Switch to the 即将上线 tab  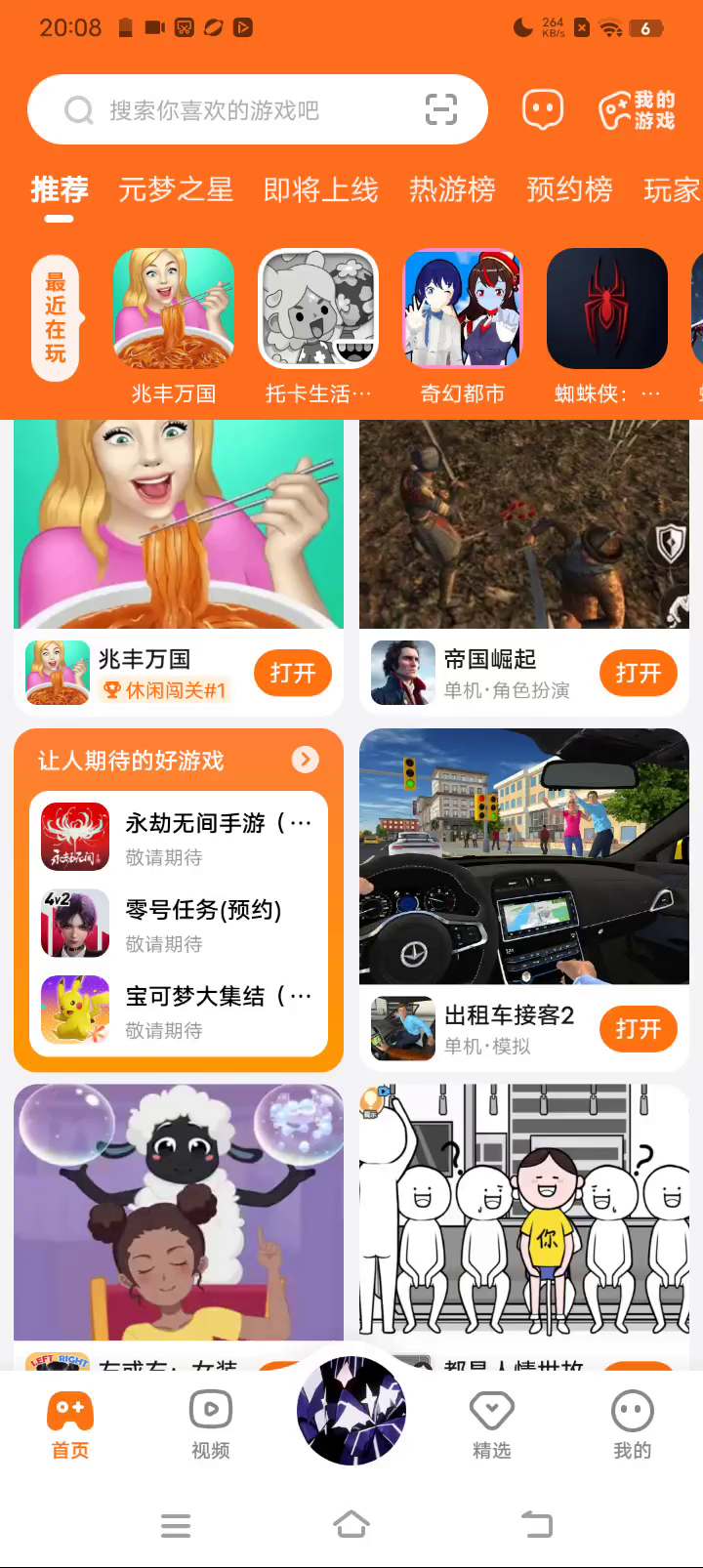click(320, 189)
